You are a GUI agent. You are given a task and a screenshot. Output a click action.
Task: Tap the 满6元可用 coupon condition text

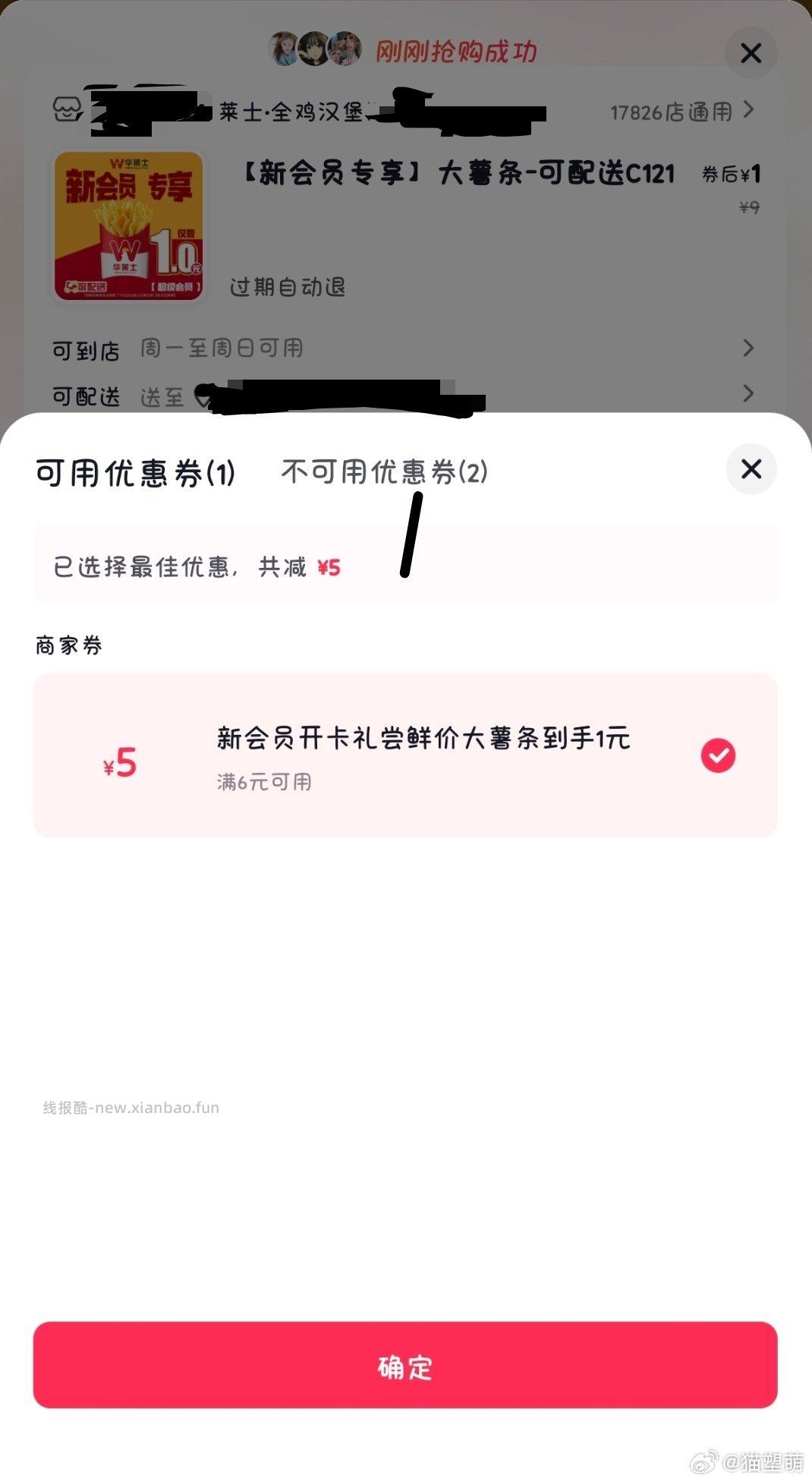click(x=265, y=781)
